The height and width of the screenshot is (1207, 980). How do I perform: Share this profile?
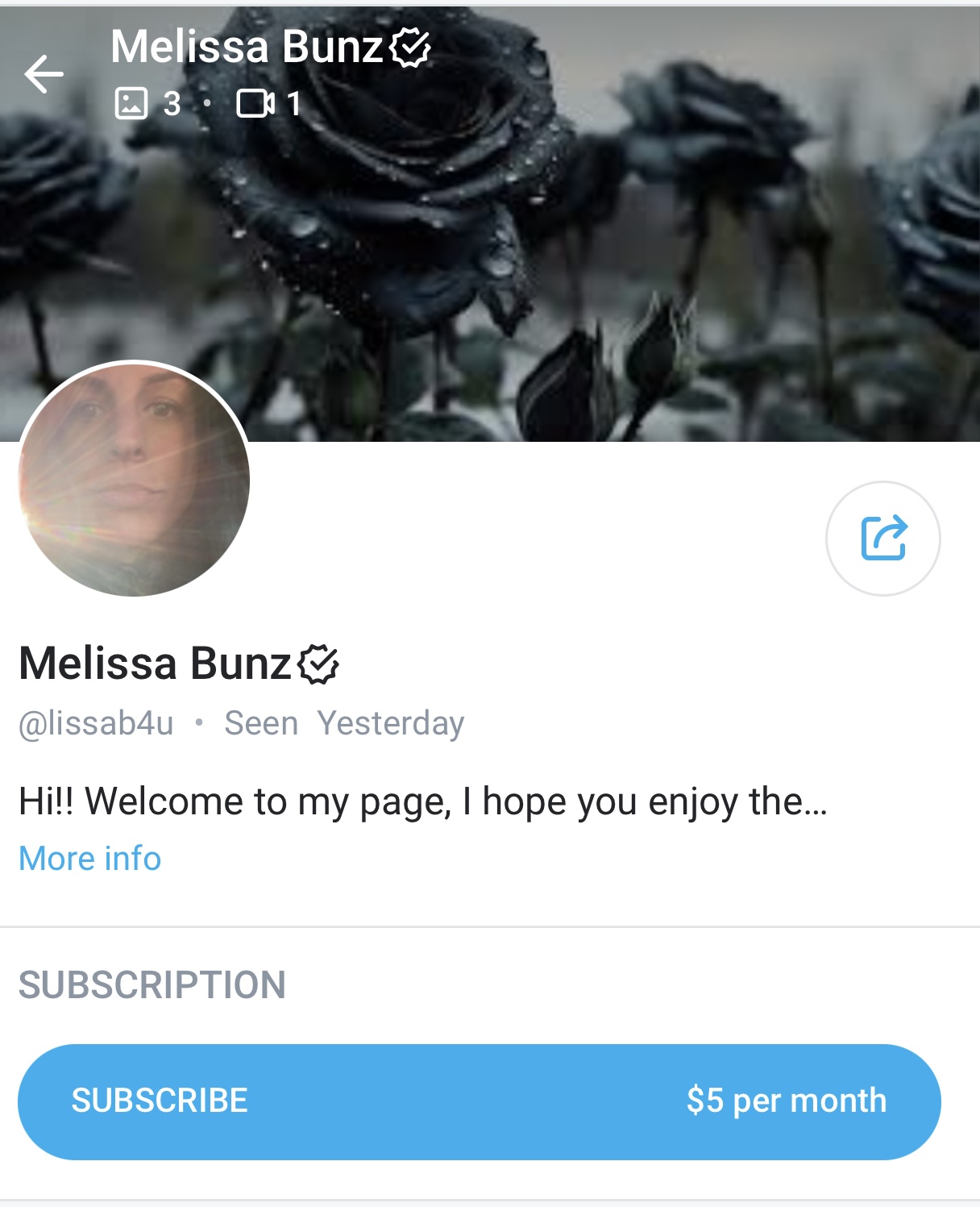tap(882, 538)
